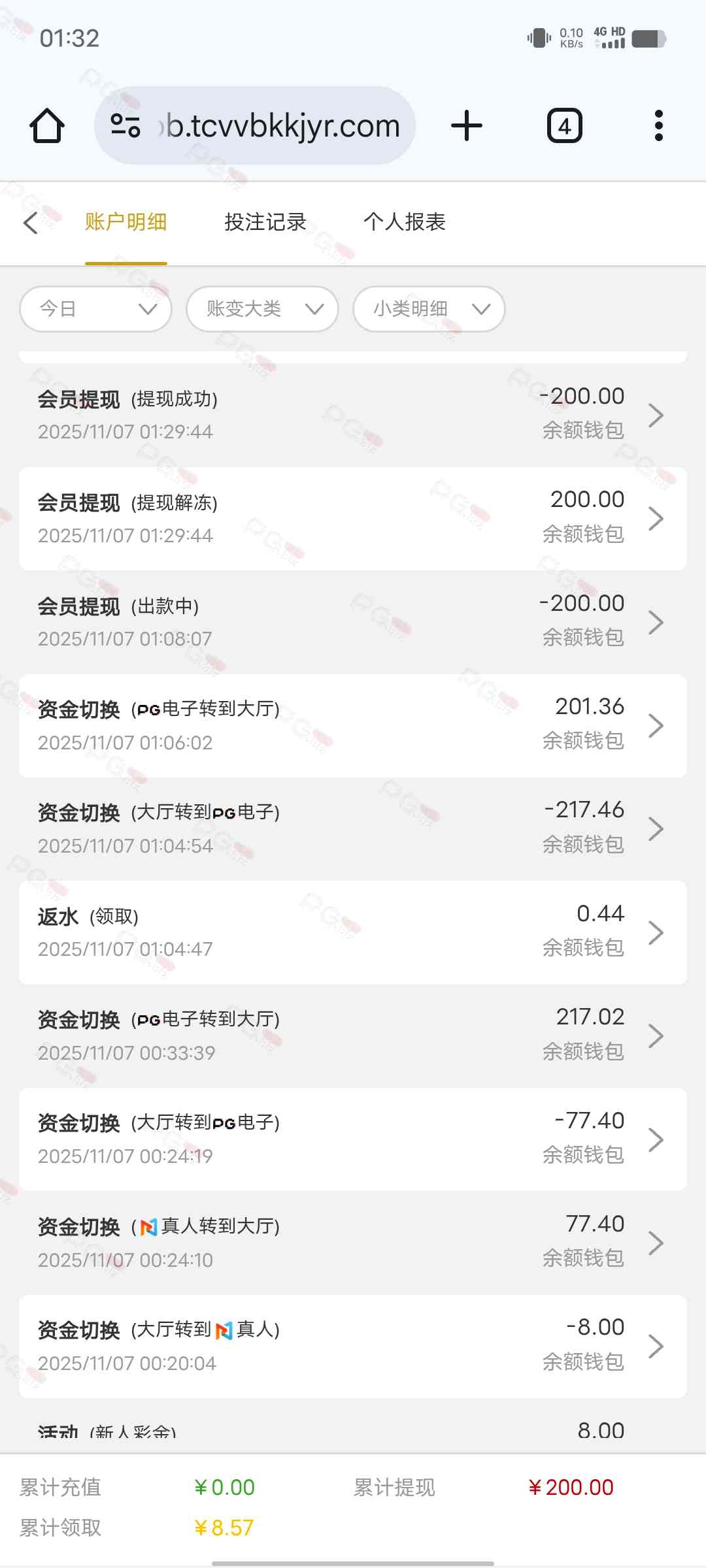Open the 217.02 fund transfer record
This screenshot has height=1568, width=706.
click(x=353, y=1036)
